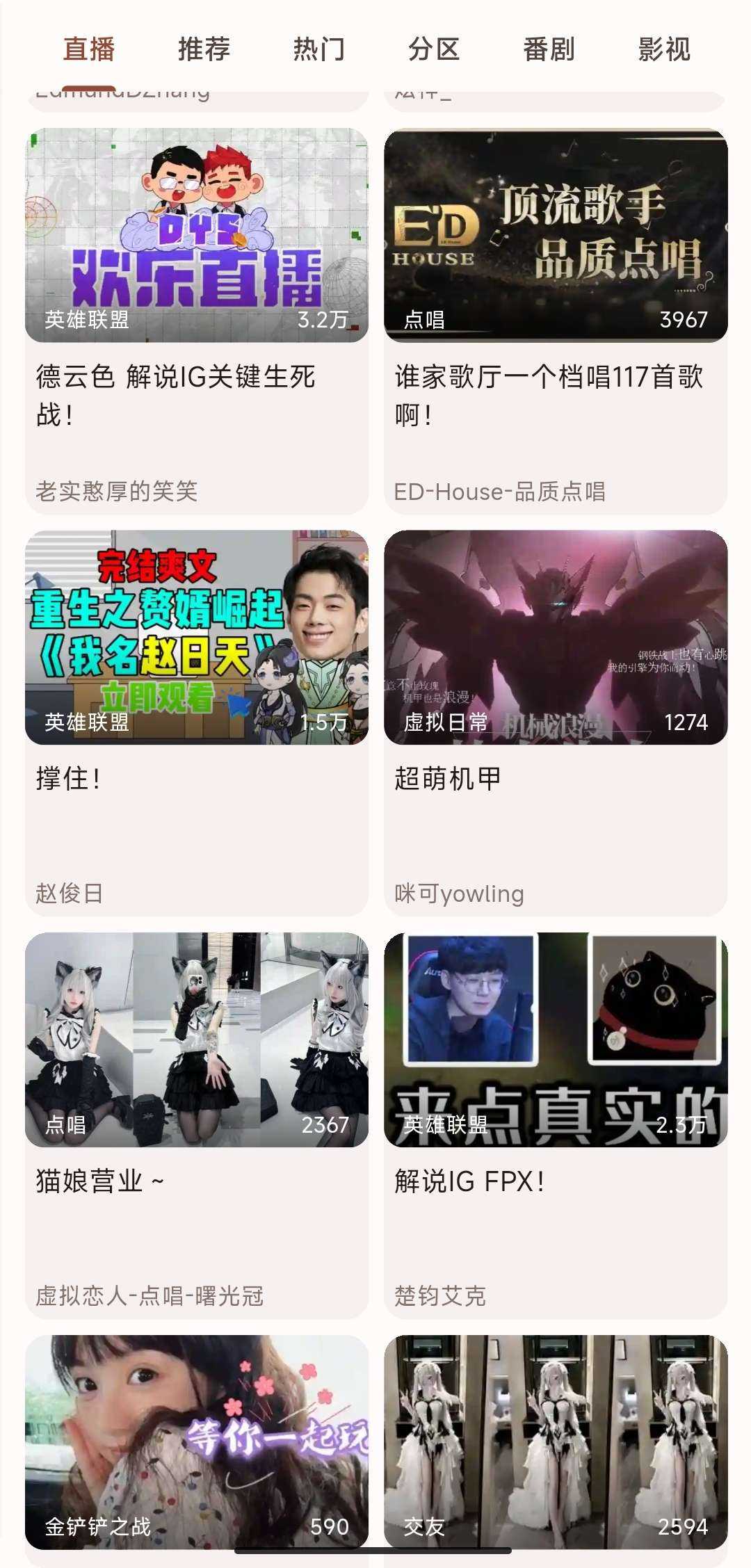Switch to the 影视 tab
The width and height of the screenshot is (751, 1568).
[x=664, y=50]
